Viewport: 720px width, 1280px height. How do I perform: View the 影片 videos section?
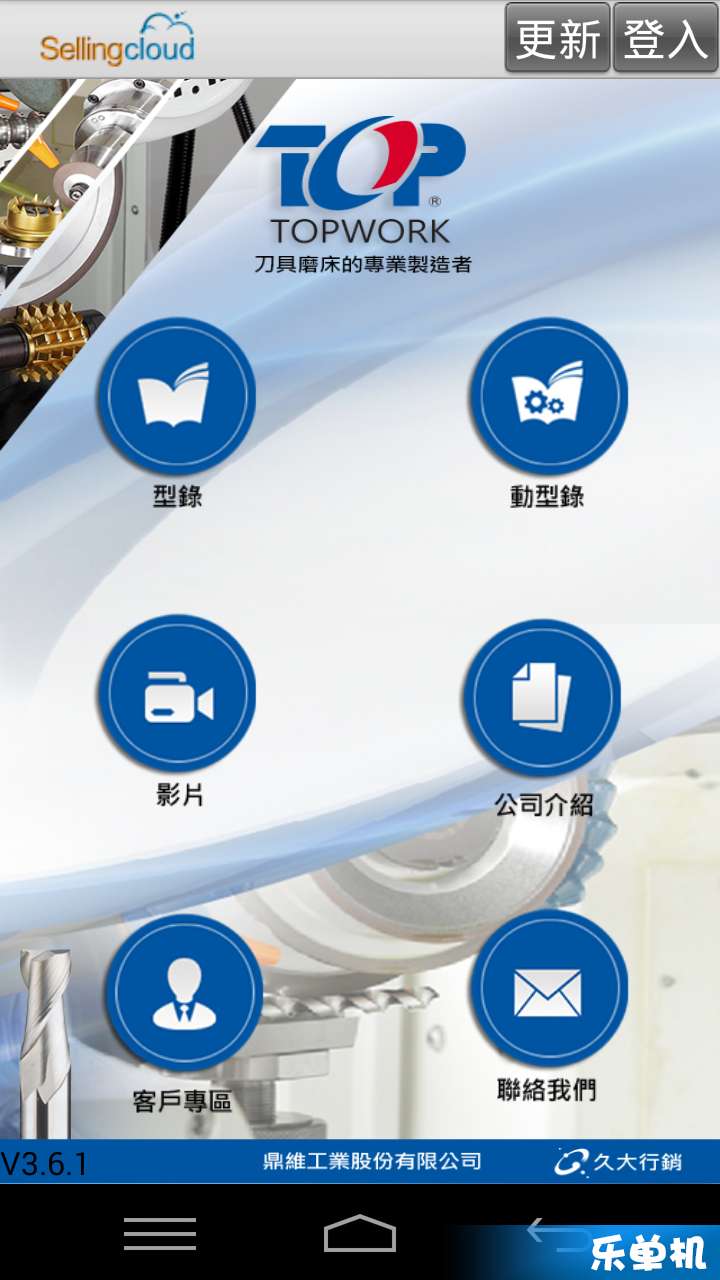(178, 695)
